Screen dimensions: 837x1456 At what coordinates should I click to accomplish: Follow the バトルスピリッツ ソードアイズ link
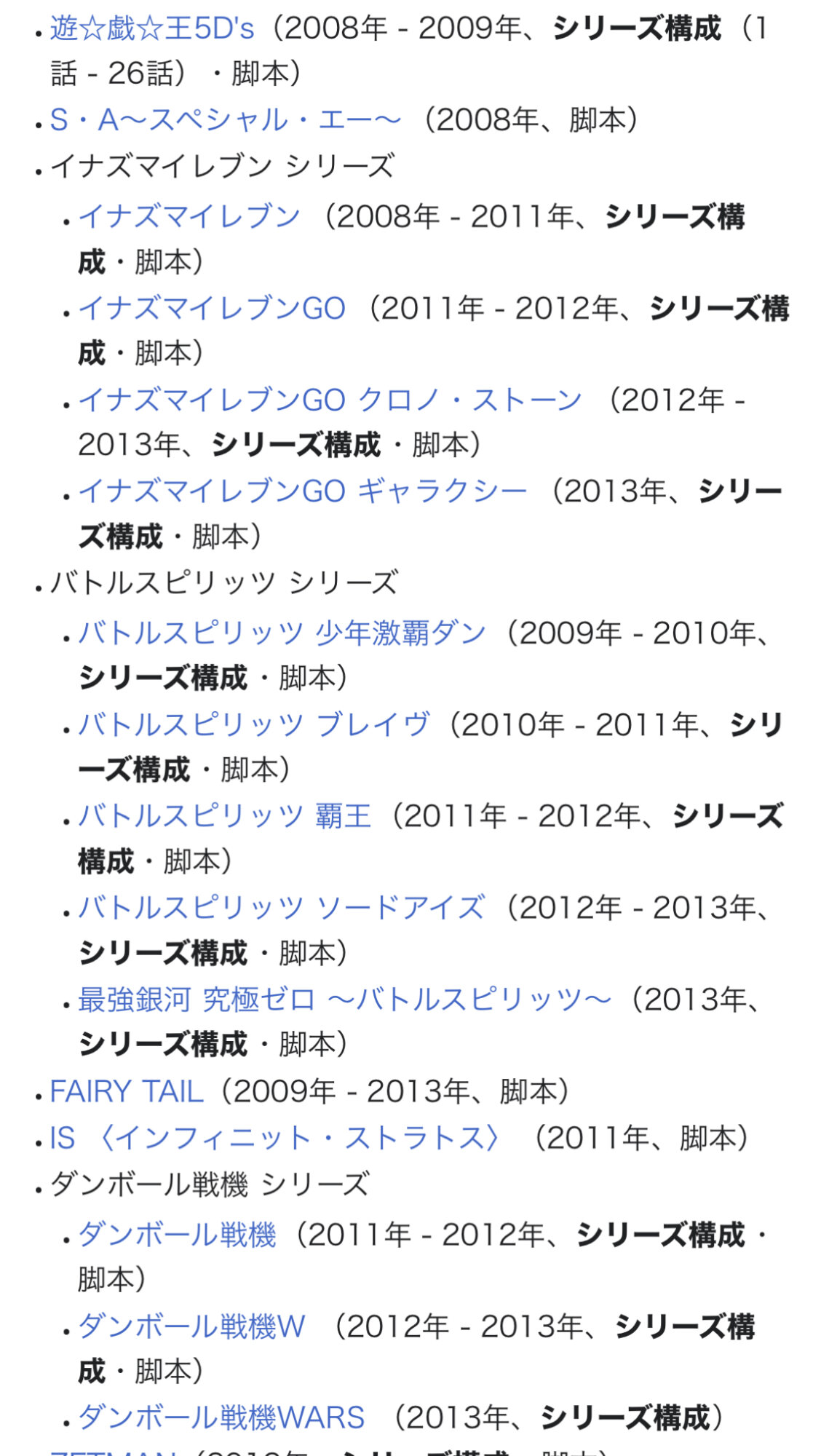coord(282,908)
